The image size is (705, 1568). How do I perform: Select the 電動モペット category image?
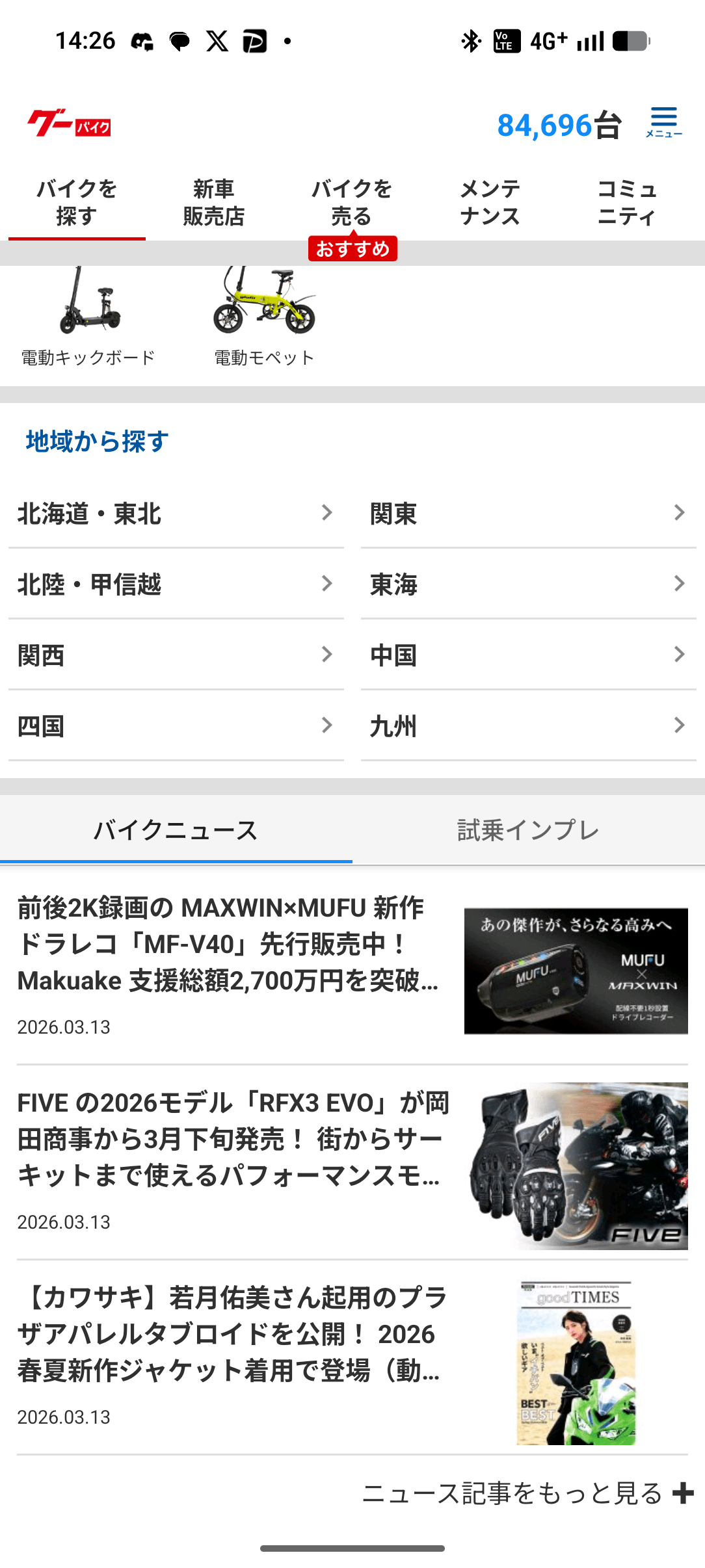point(263,302)
